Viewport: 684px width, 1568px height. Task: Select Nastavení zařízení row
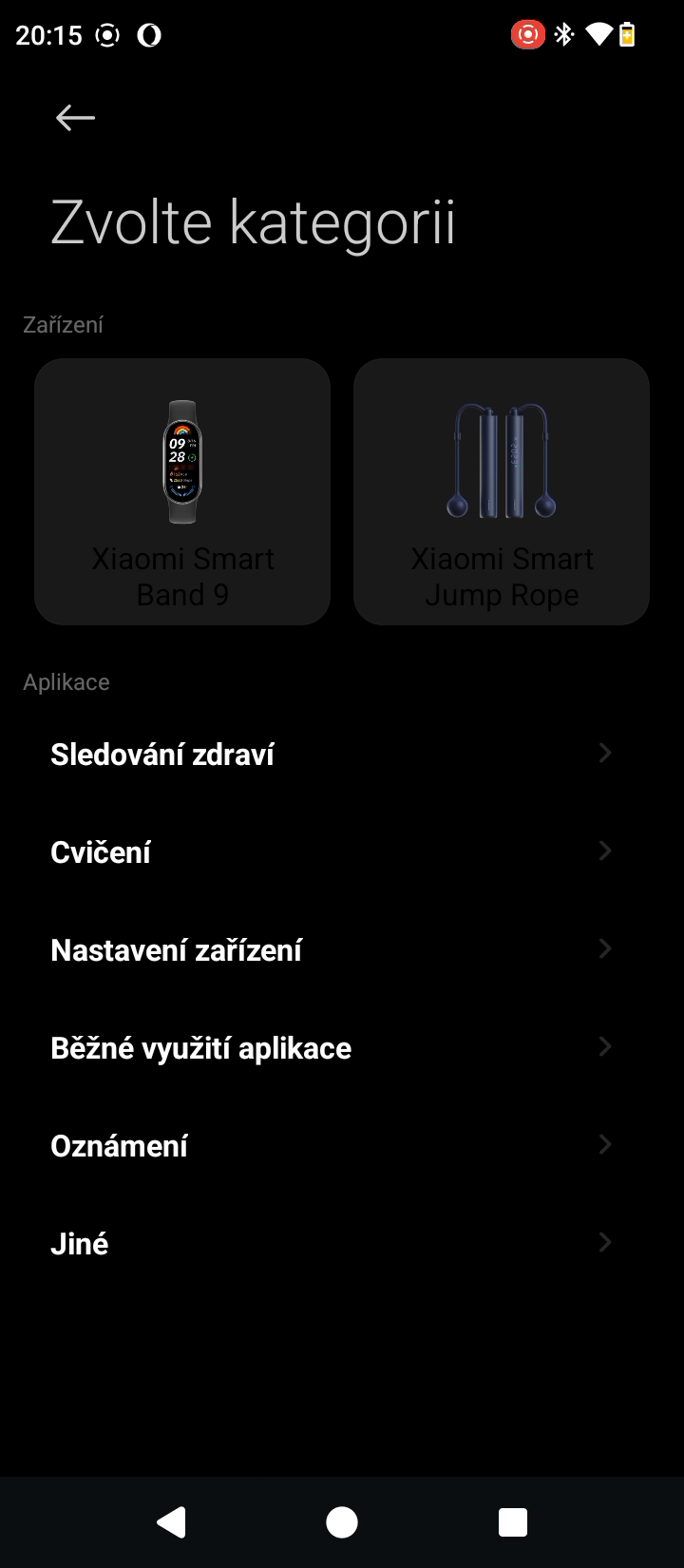(331, 950)
